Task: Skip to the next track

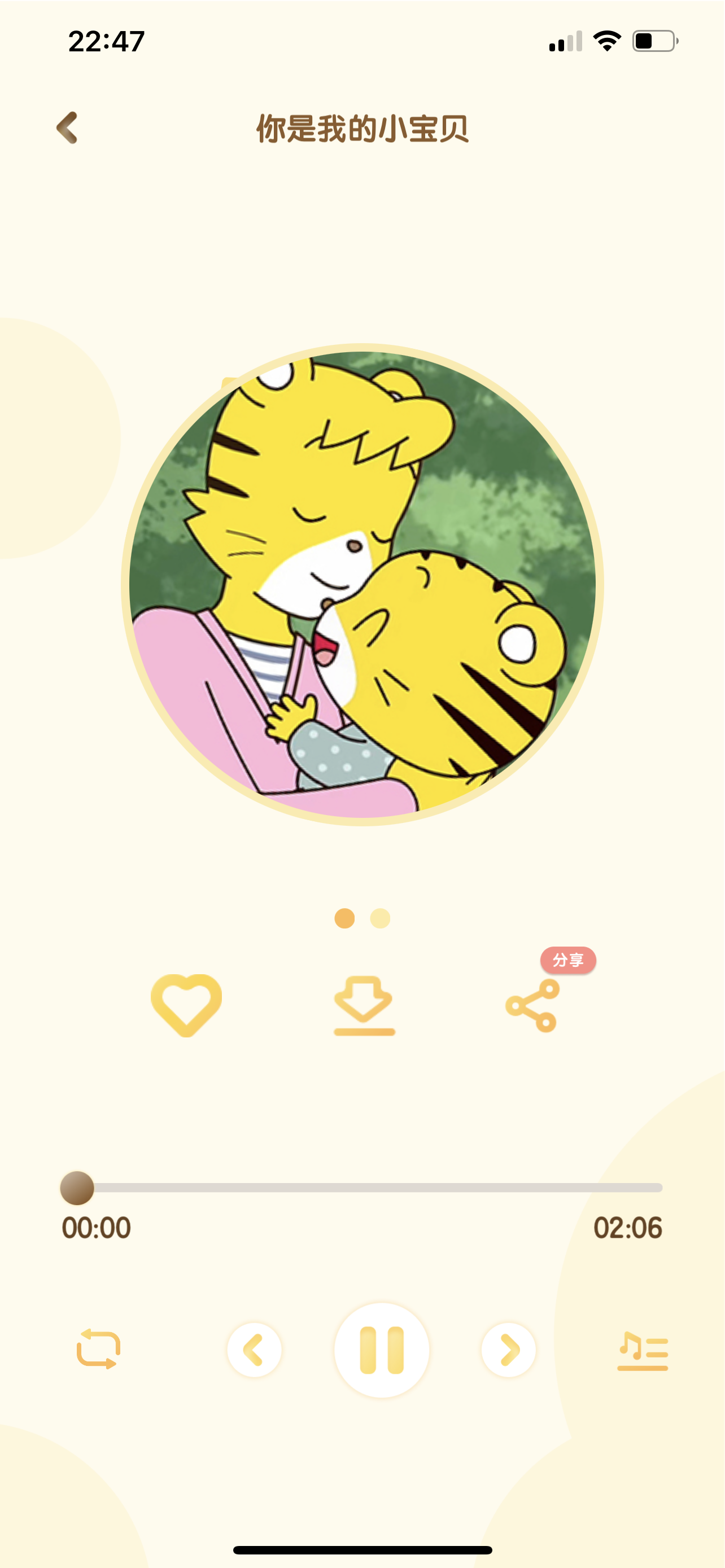Action: (x=509, y=1350)
